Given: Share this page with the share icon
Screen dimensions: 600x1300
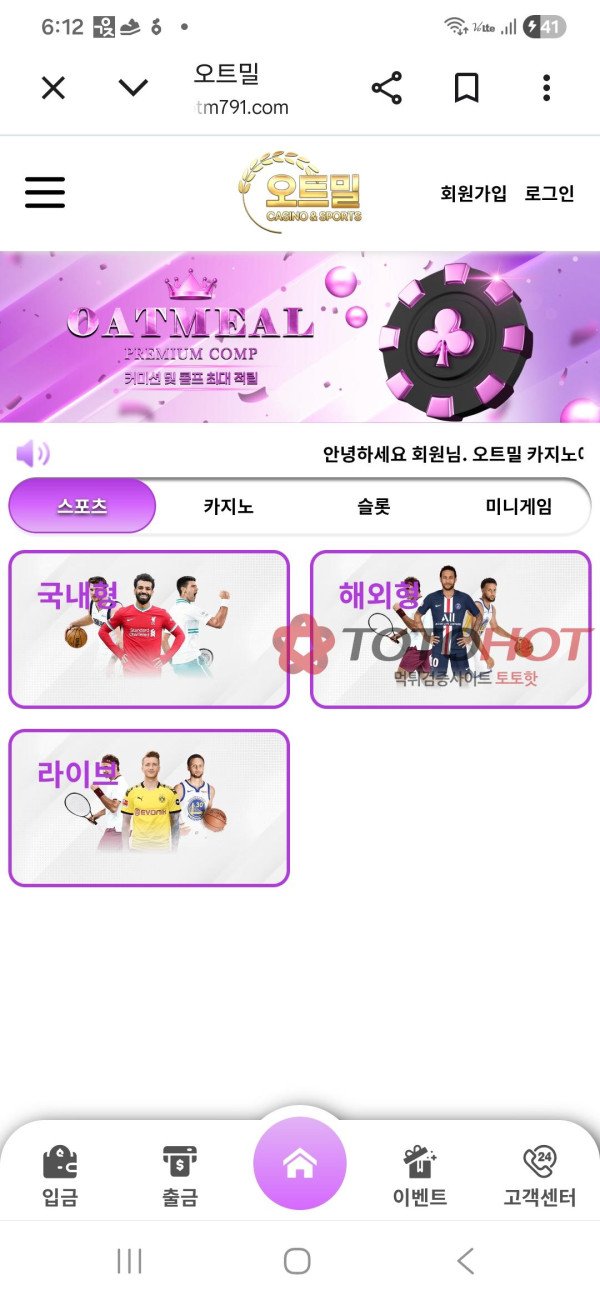Looking at the screenshot, I should coord(386,88).
